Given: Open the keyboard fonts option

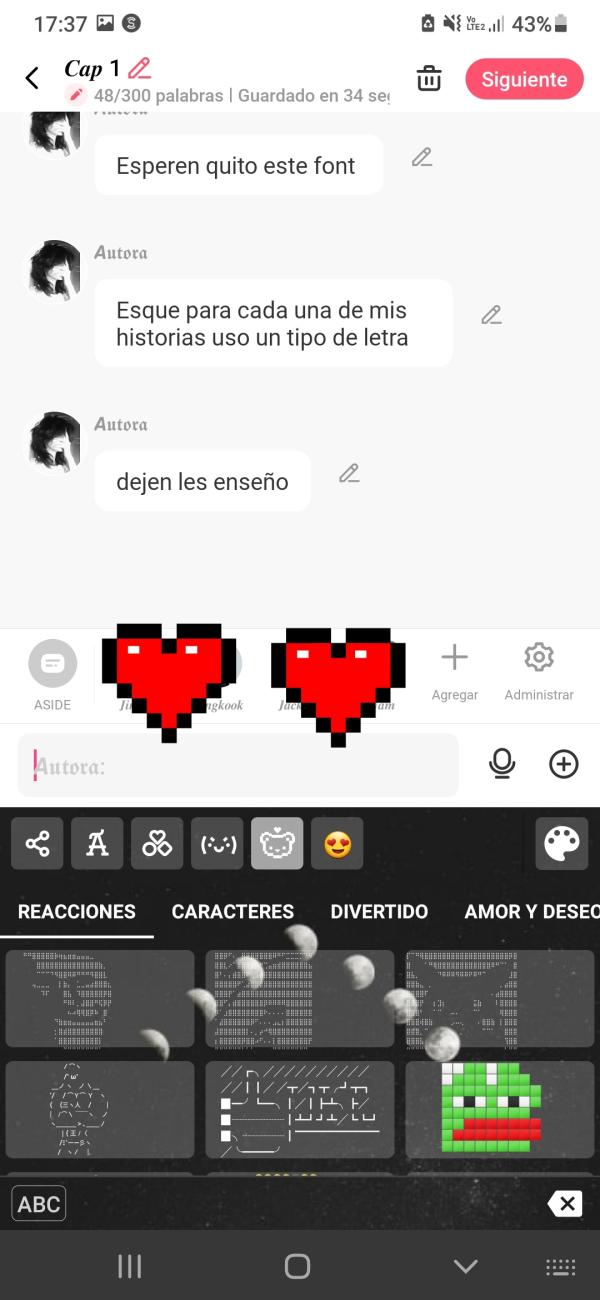Looking at the screenshot, I should point(97,844).
